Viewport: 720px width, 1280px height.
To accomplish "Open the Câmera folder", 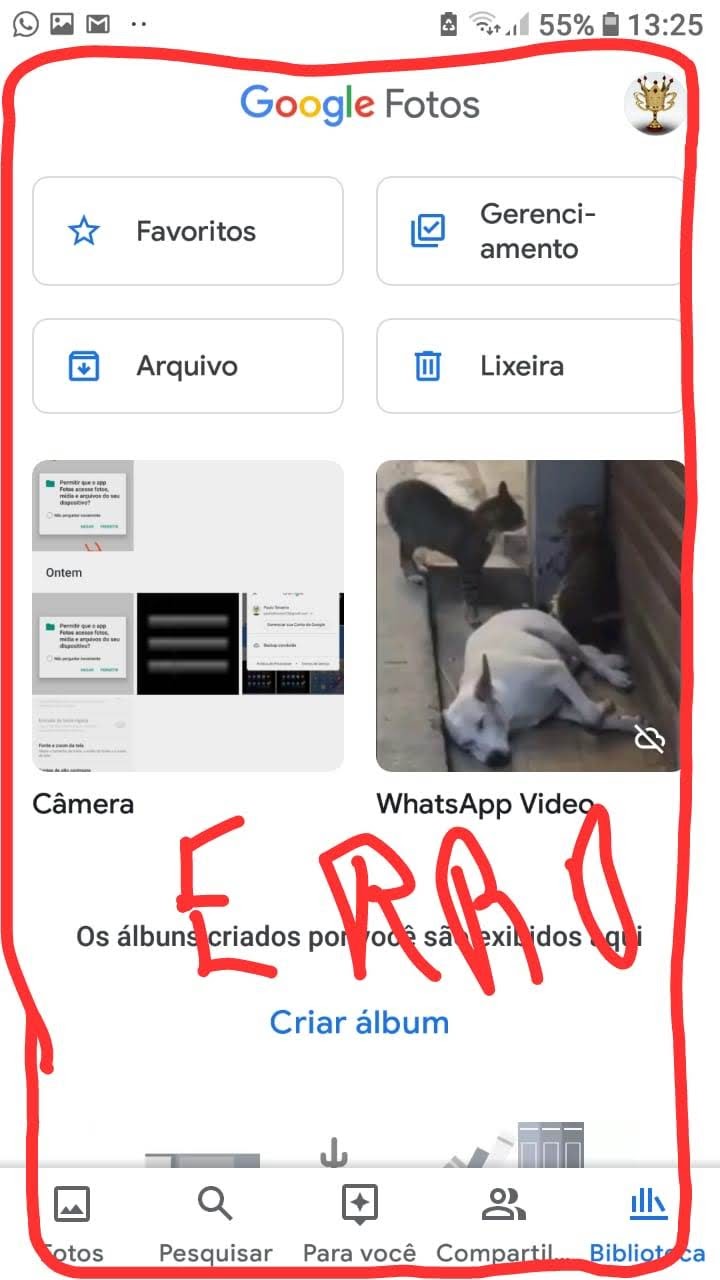I will (x=188, y=616).
